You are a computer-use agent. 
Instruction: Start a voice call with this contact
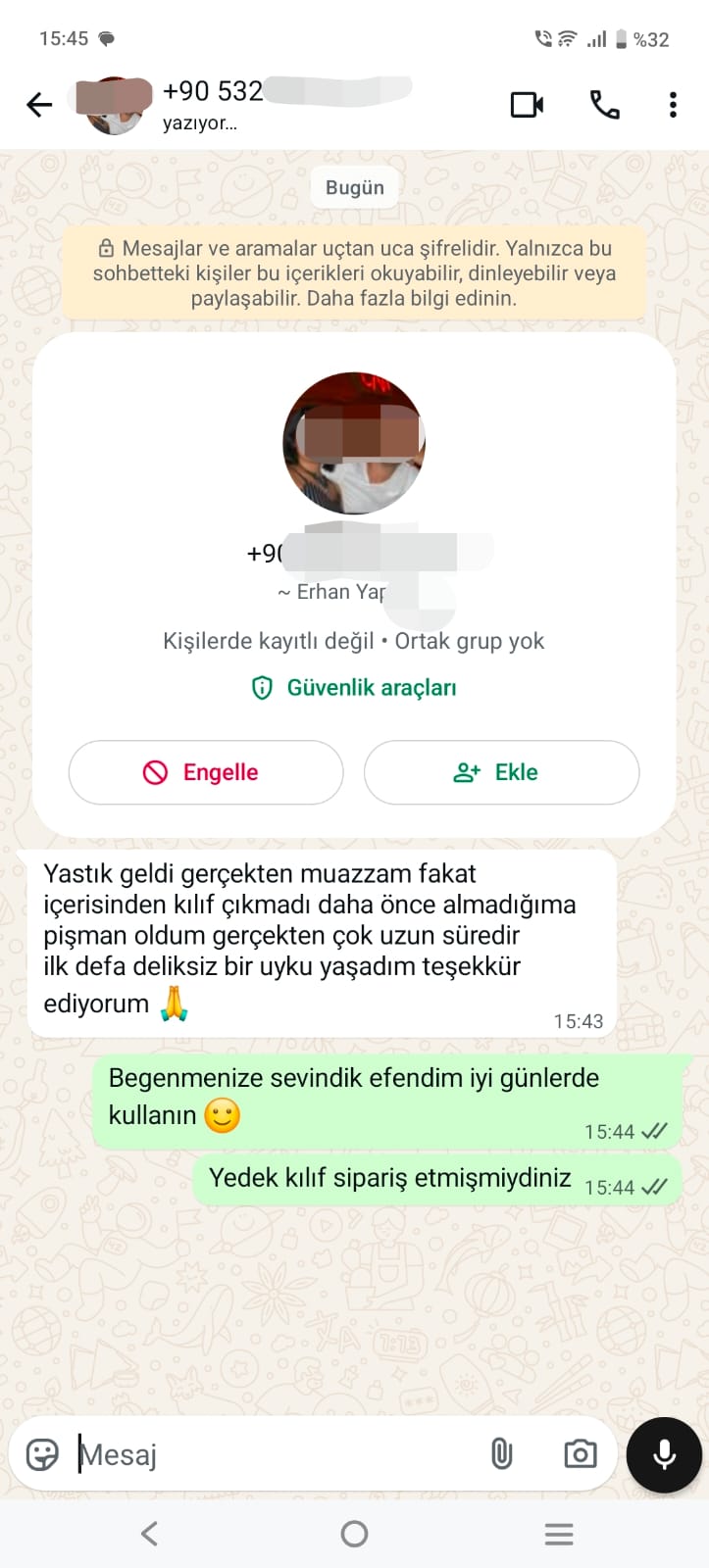604,105
